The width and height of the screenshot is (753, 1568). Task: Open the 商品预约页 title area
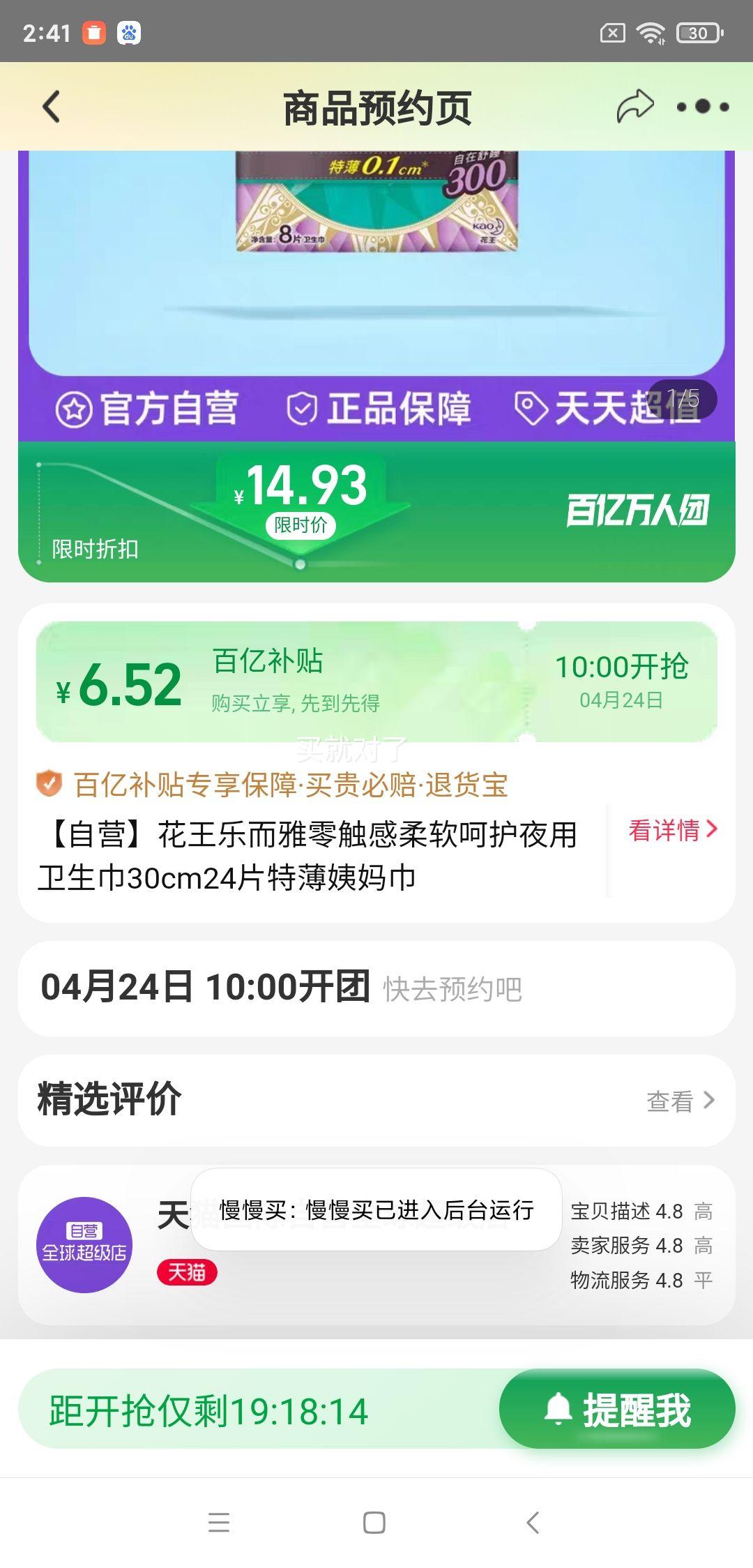pyautogui.click(x=376, y=105)
